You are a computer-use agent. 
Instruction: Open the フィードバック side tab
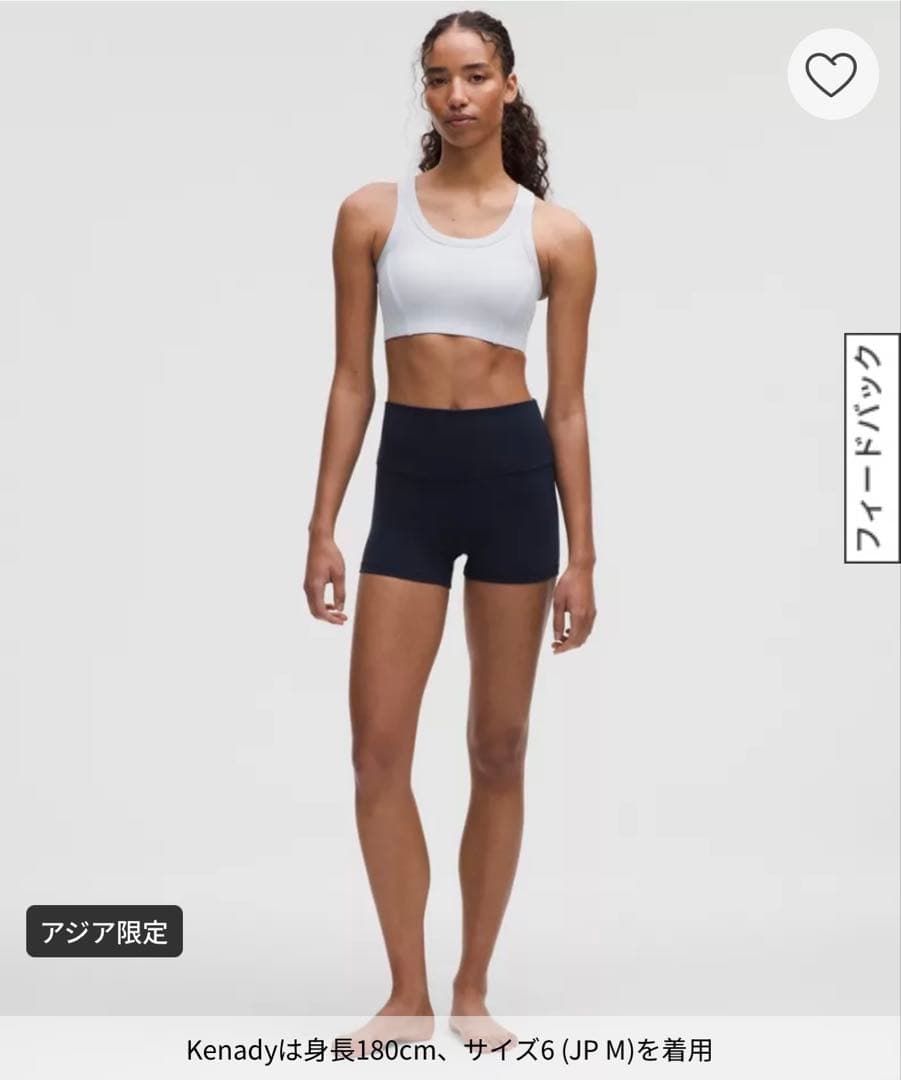tap(871, 448)
